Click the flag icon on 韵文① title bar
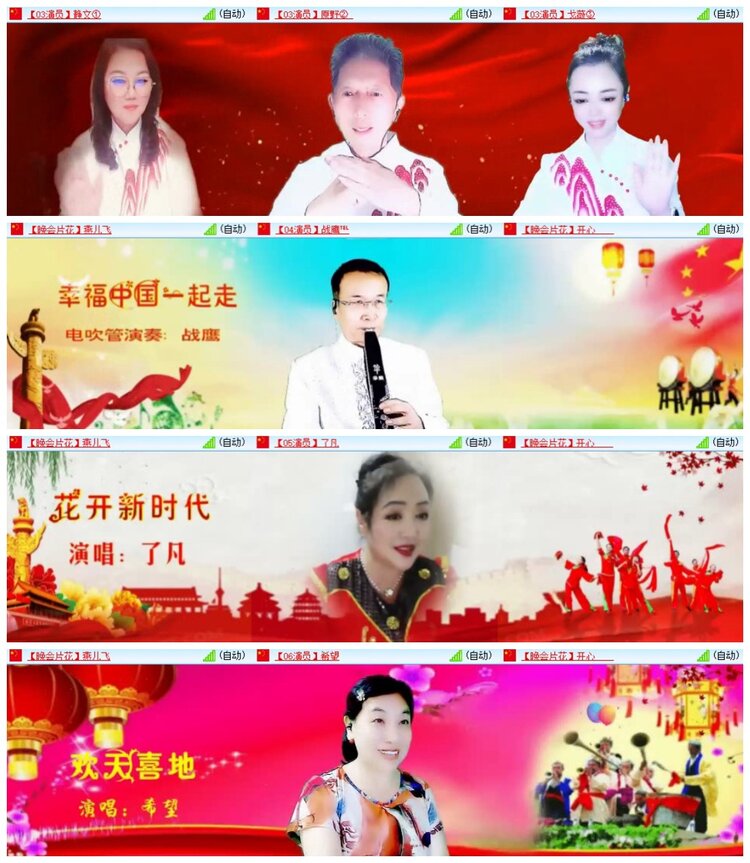Image resolution: width=750 pixels, height=863 pixels. click(x=17, y=15)
